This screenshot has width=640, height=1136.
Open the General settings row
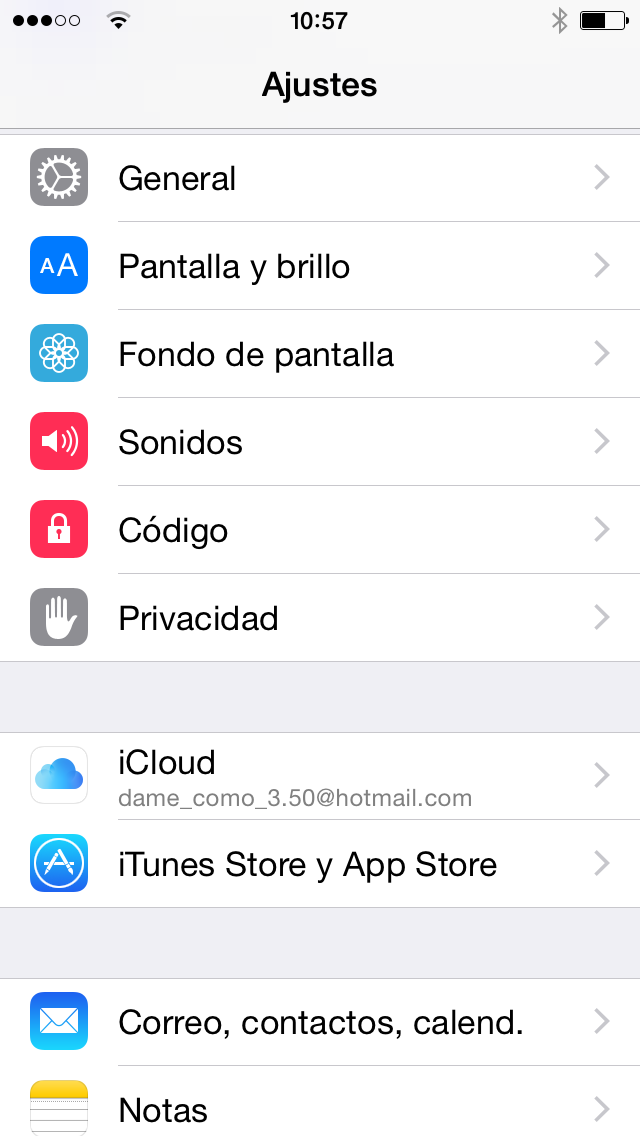(320, 178)
